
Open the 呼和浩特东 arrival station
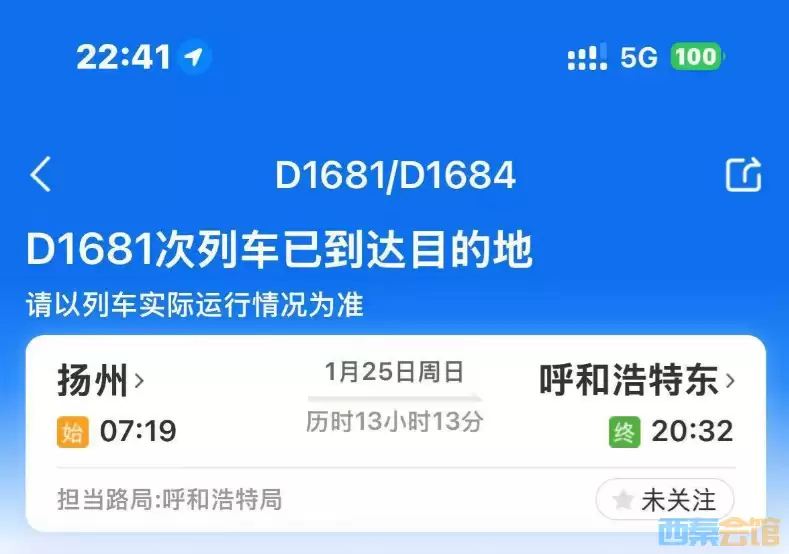tap(637, 380)
